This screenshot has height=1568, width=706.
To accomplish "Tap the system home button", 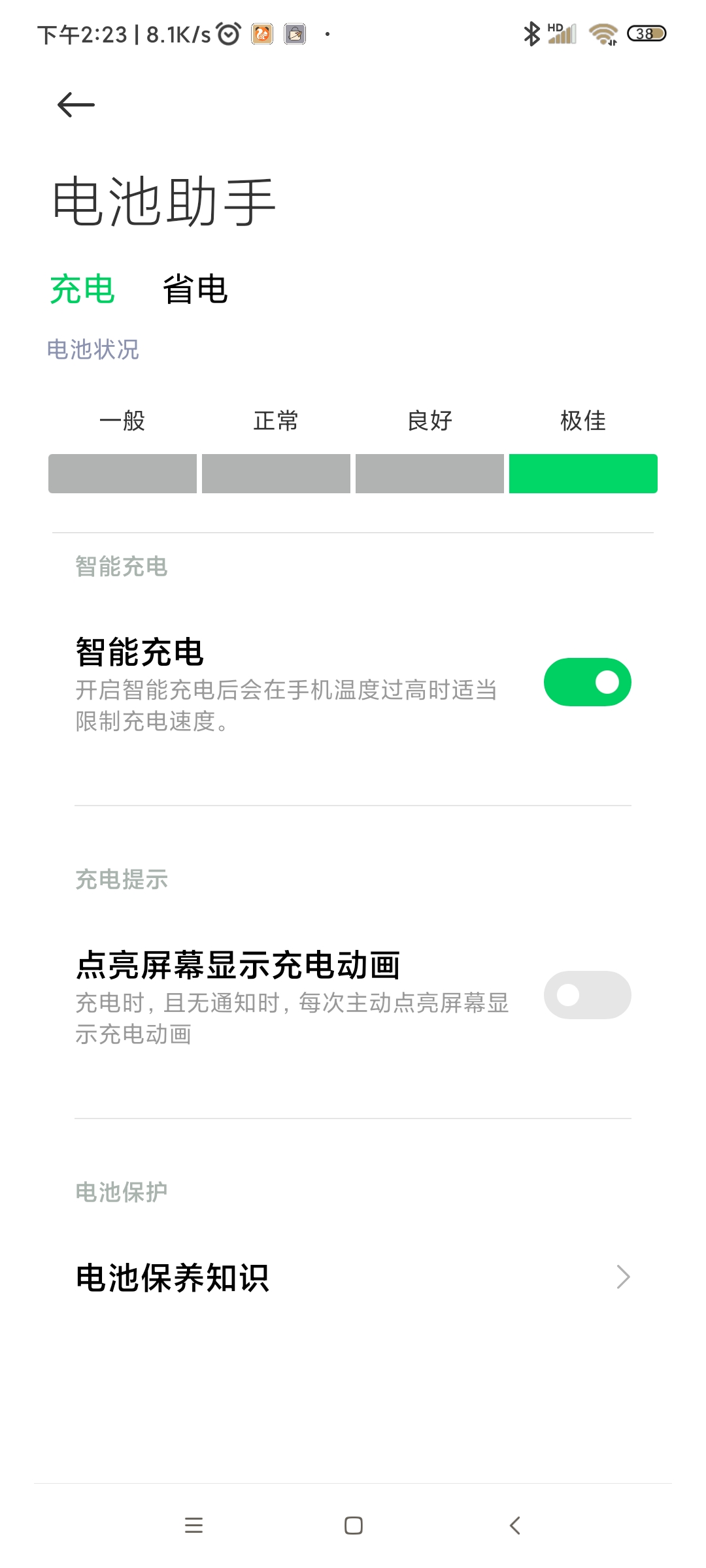I will pos(354,1526).
